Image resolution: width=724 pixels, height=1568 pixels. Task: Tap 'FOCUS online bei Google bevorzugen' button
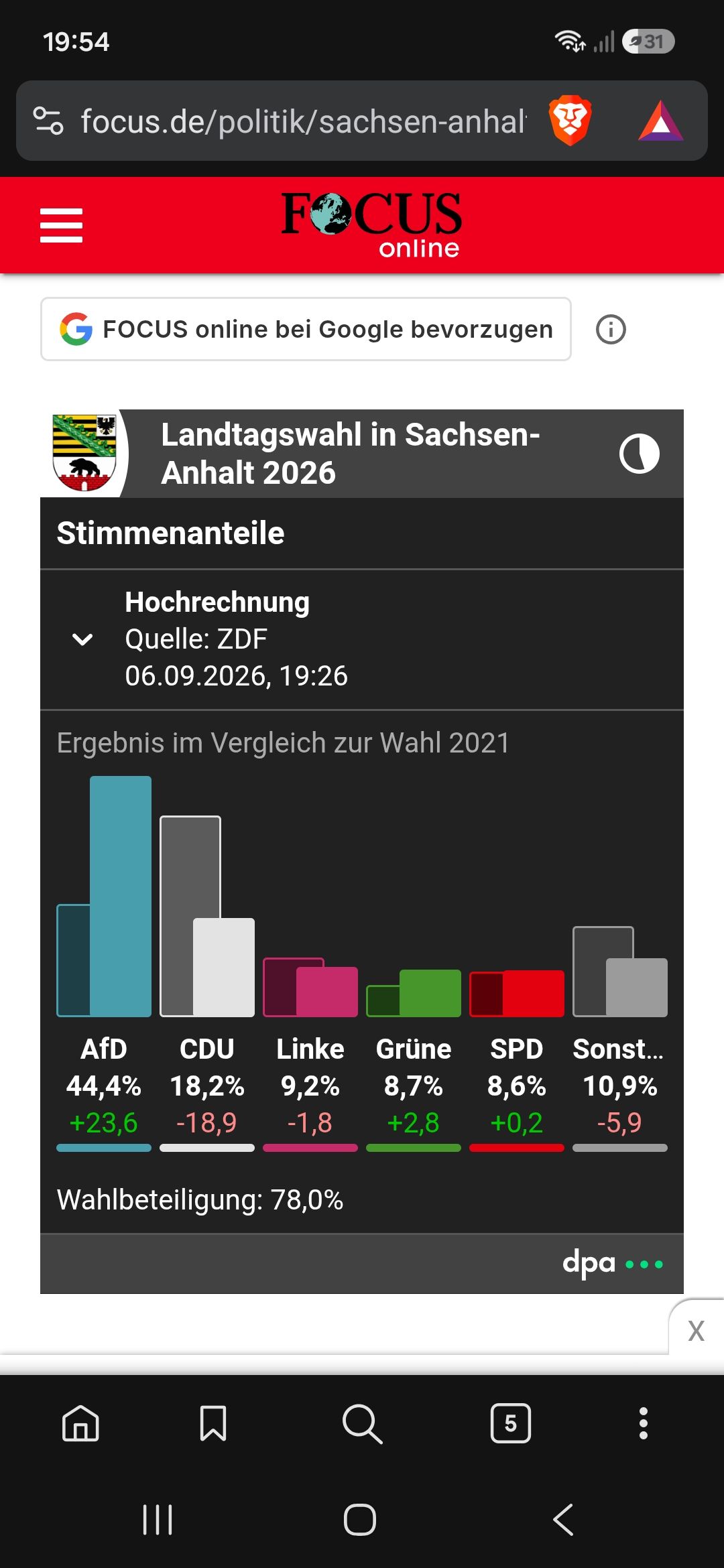(x=306, y=329)
